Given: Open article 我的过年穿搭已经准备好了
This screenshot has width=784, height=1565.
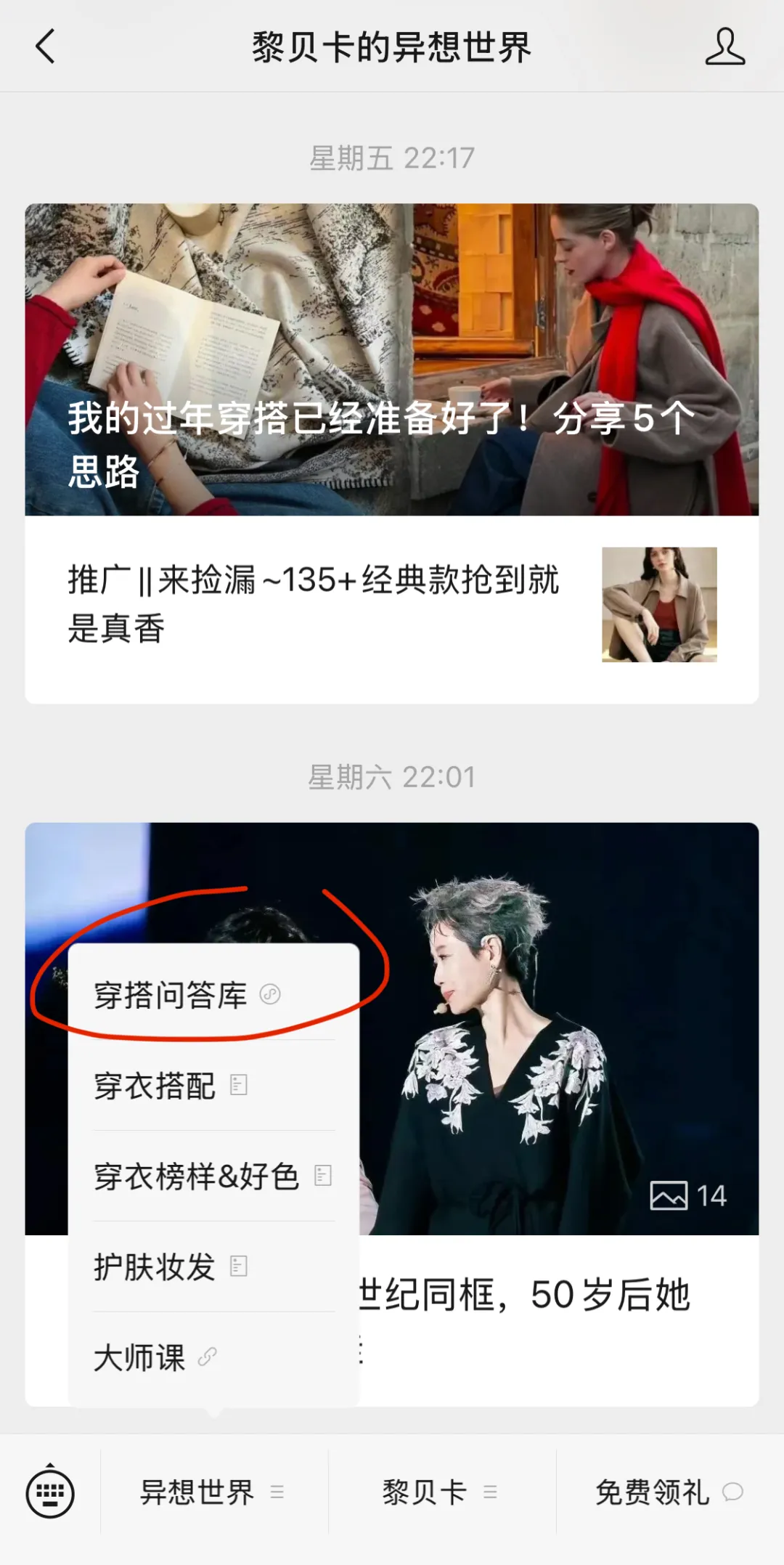Looking at the screenshot, I should pyautogui.click(x=392, y=359).
